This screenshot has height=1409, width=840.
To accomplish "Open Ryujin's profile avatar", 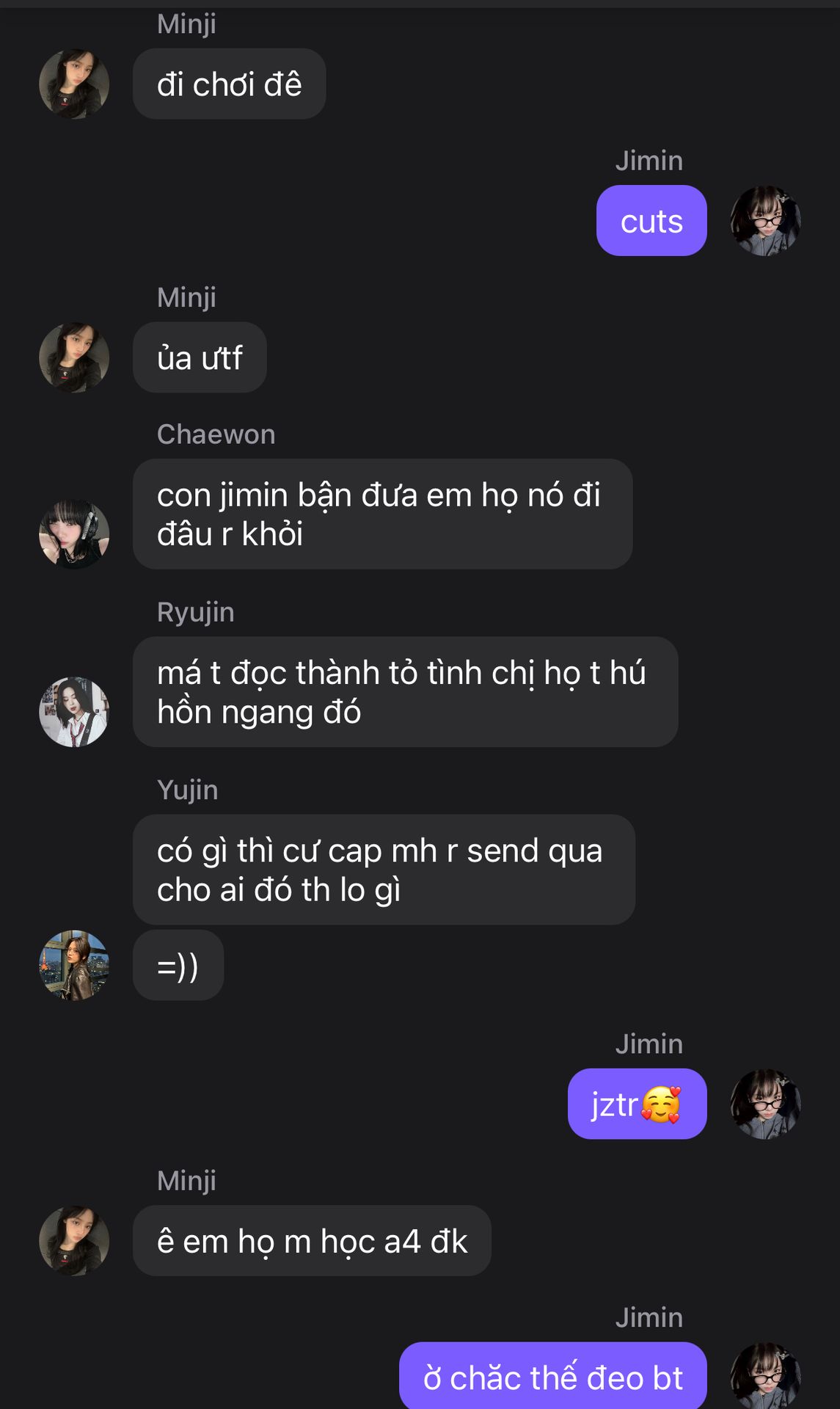I will point(74,712).
